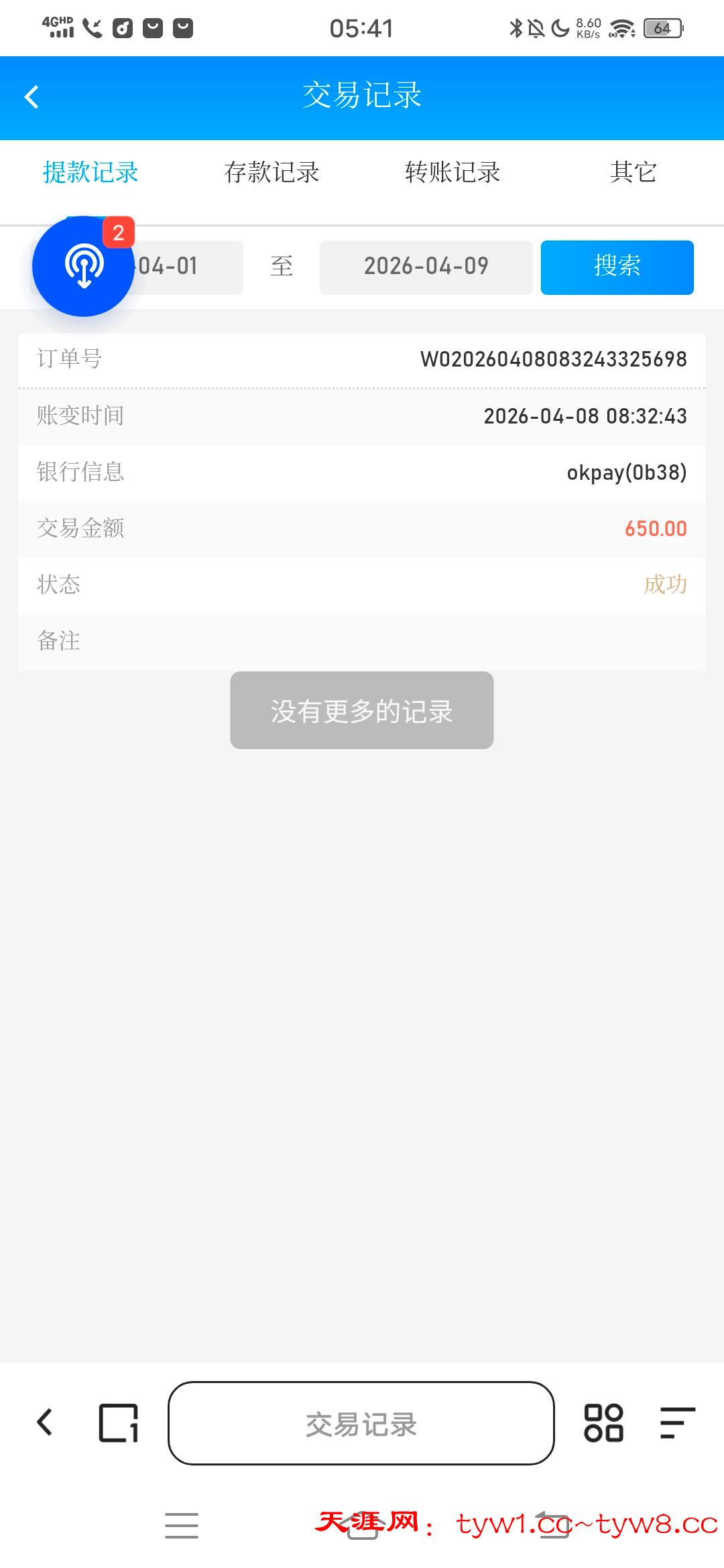
Task: Change the end date 2026-04-09
Action: coord(426,267)
